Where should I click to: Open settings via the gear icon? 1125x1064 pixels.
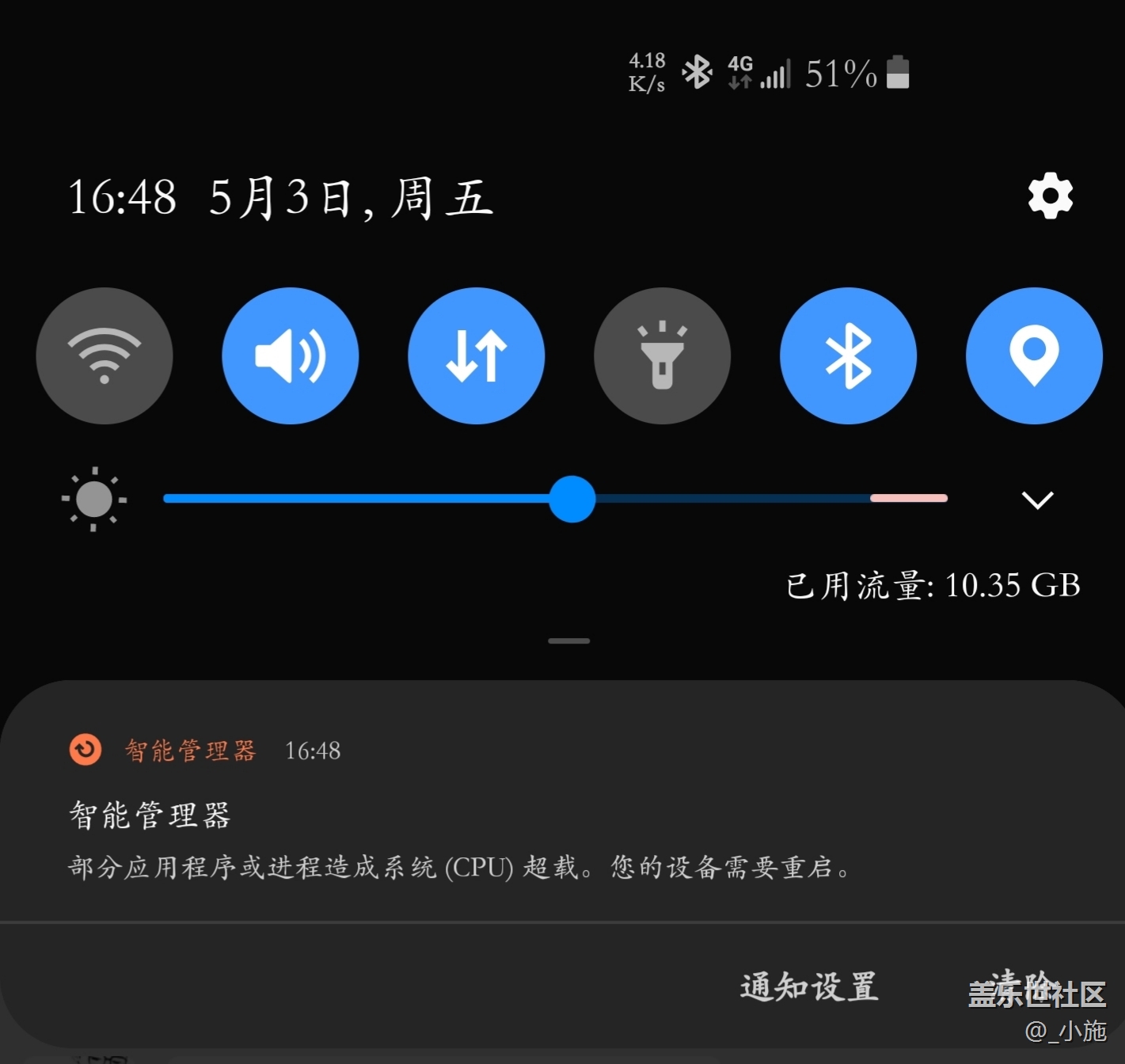coord(1050,196)
